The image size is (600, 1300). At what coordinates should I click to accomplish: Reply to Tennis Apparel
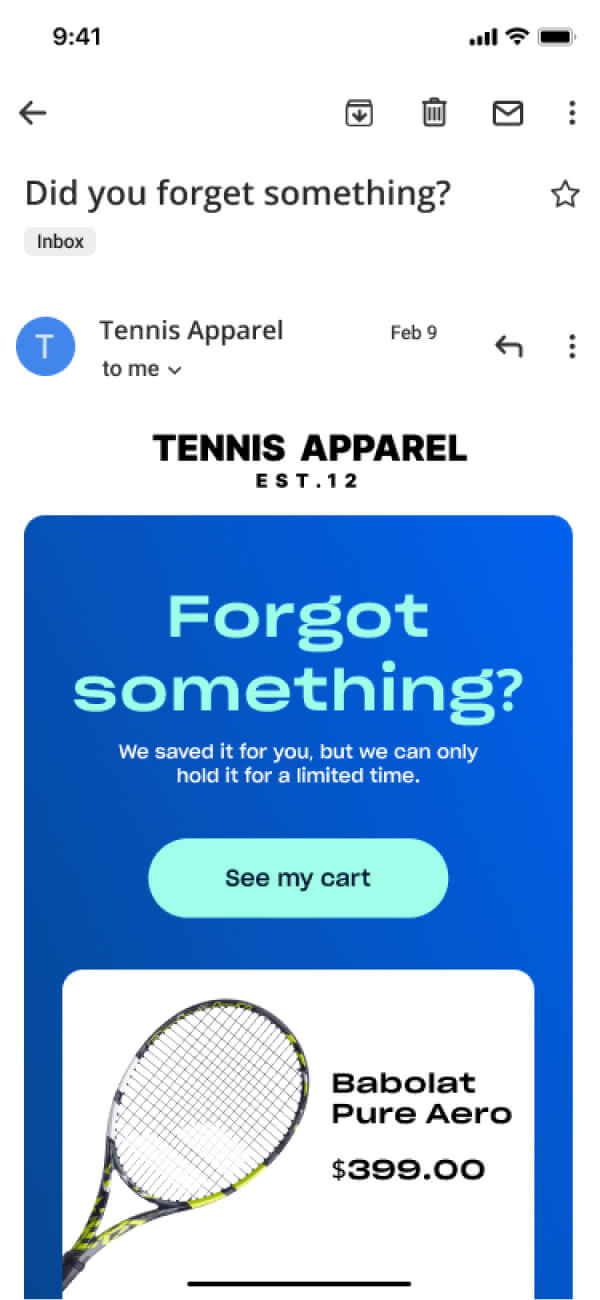coord(509,347)
